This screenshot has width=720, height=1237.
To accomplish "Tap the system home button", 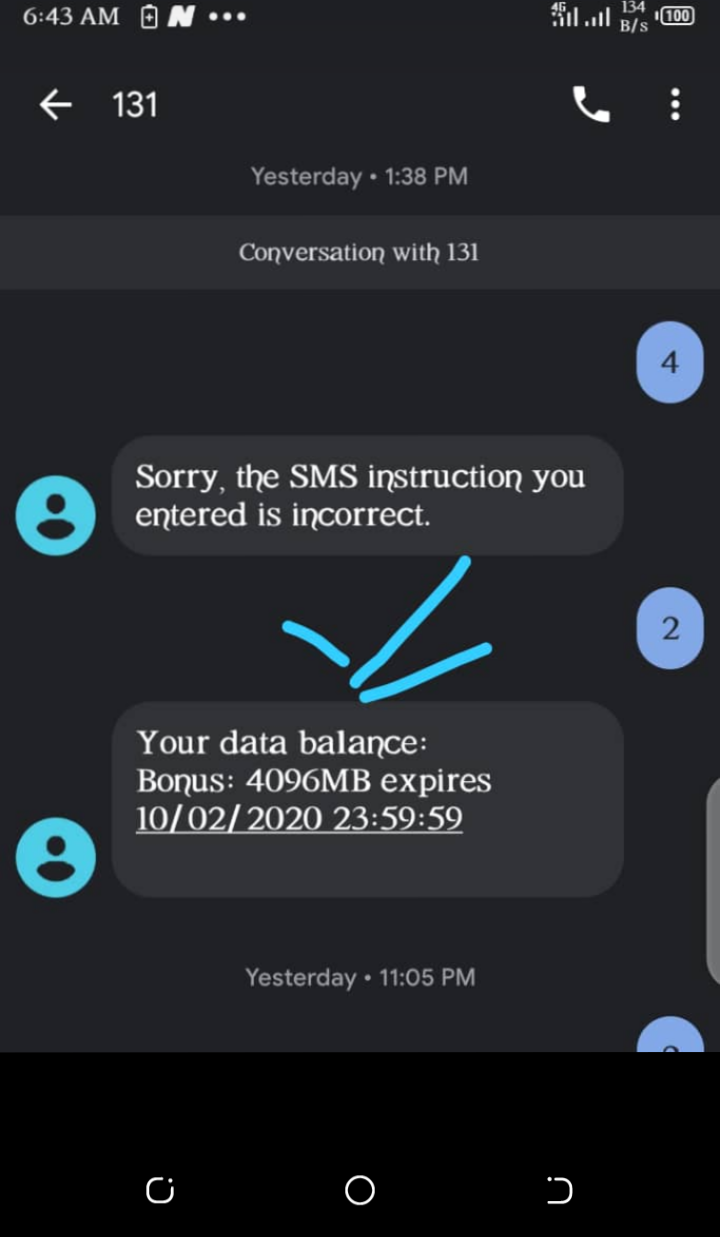I will click(x=360, y=1190).
